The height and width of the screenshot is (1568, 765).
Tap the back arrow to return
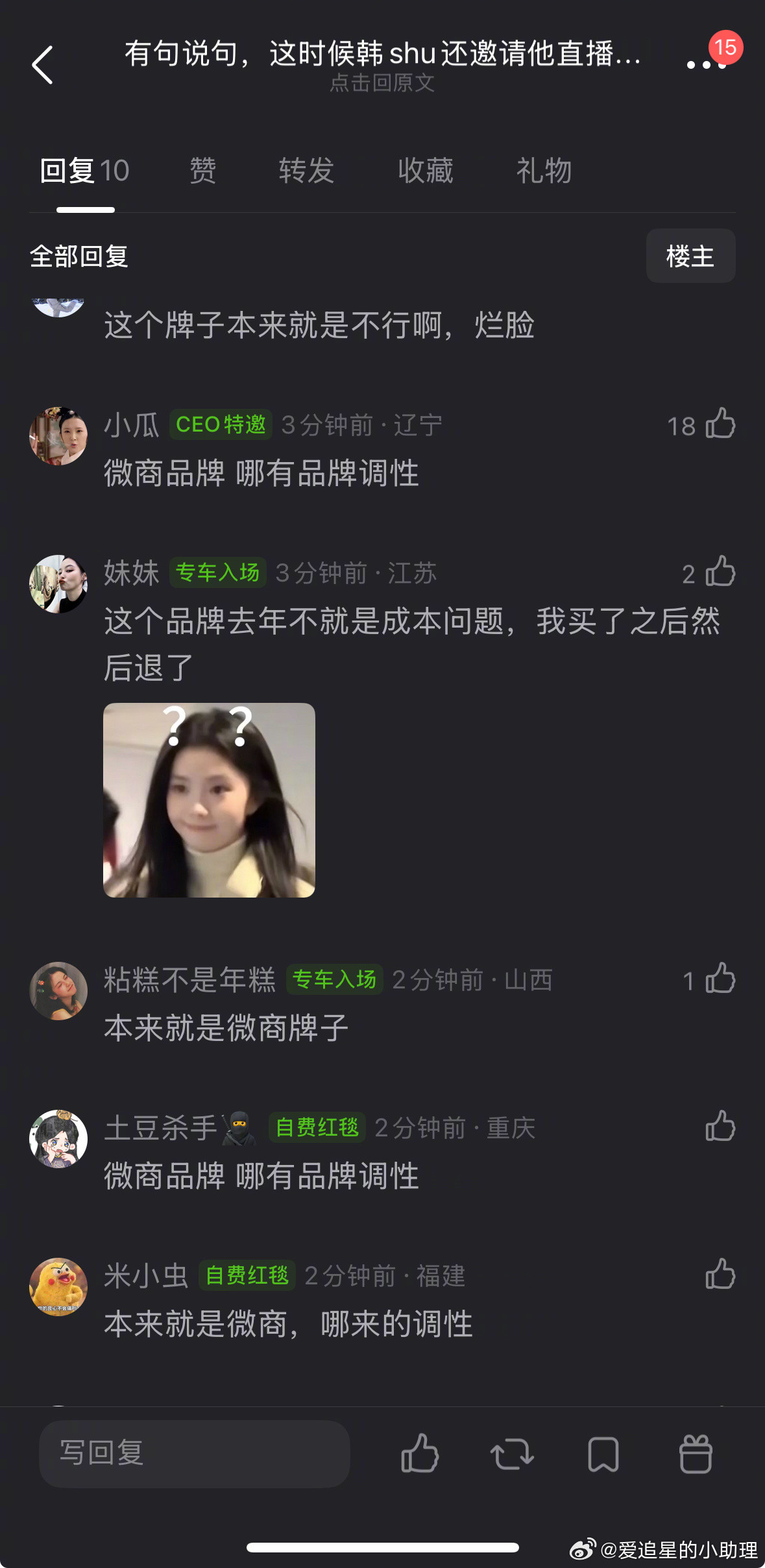[43, 66]
